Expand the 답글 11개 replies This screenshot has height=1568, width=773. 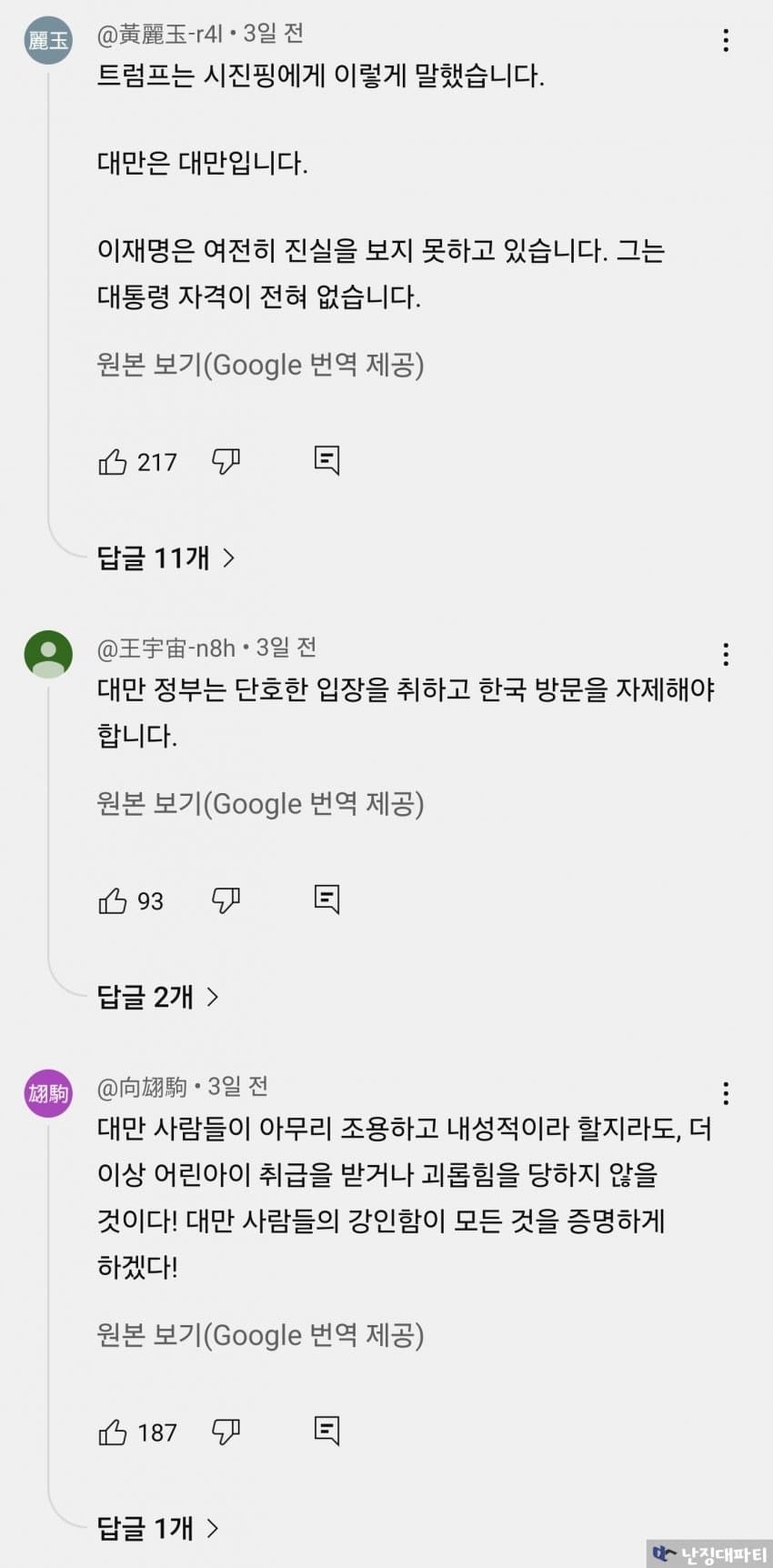click(166, 558)
